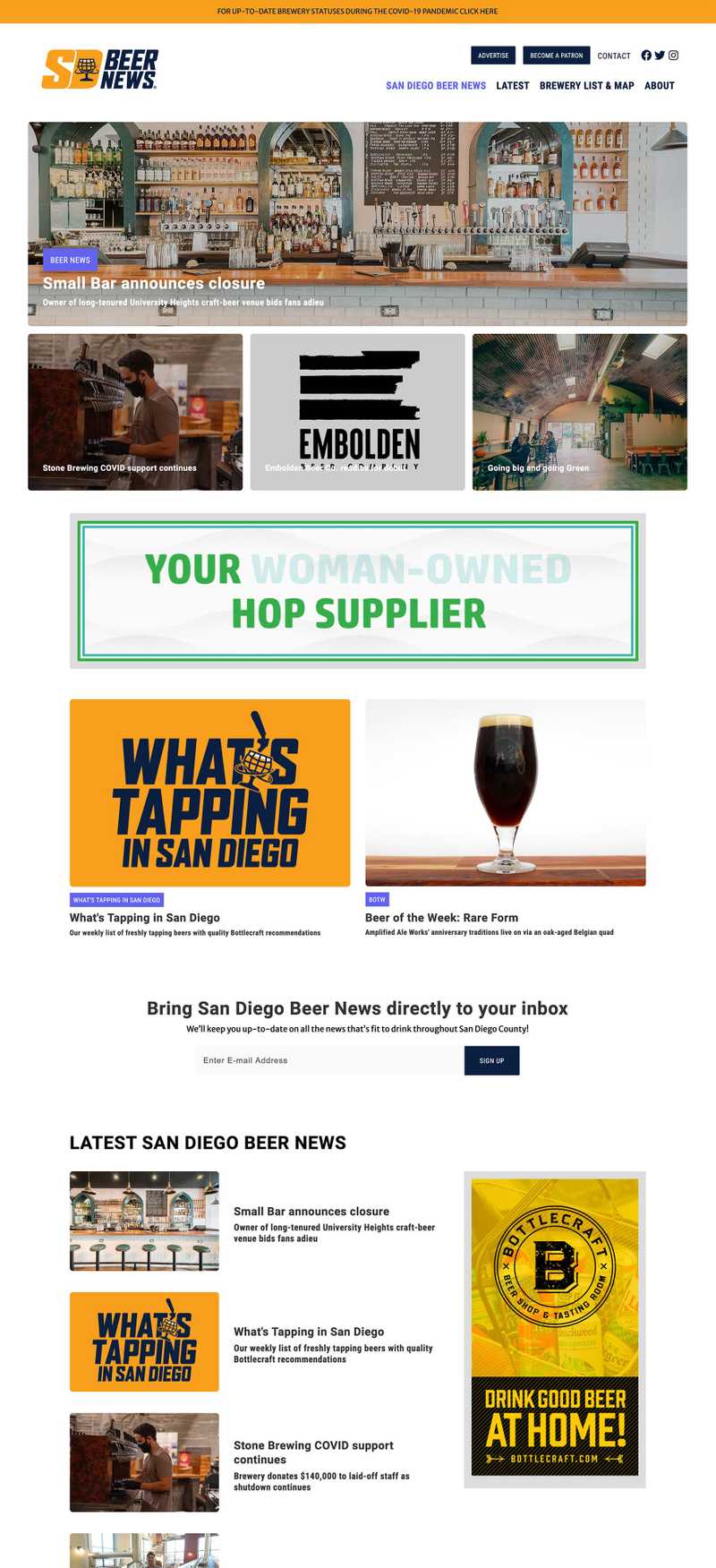The image size is (716, 1568).
Task: Focus the Enter E-mail Address field
Action: click(x=329, y=1060)
